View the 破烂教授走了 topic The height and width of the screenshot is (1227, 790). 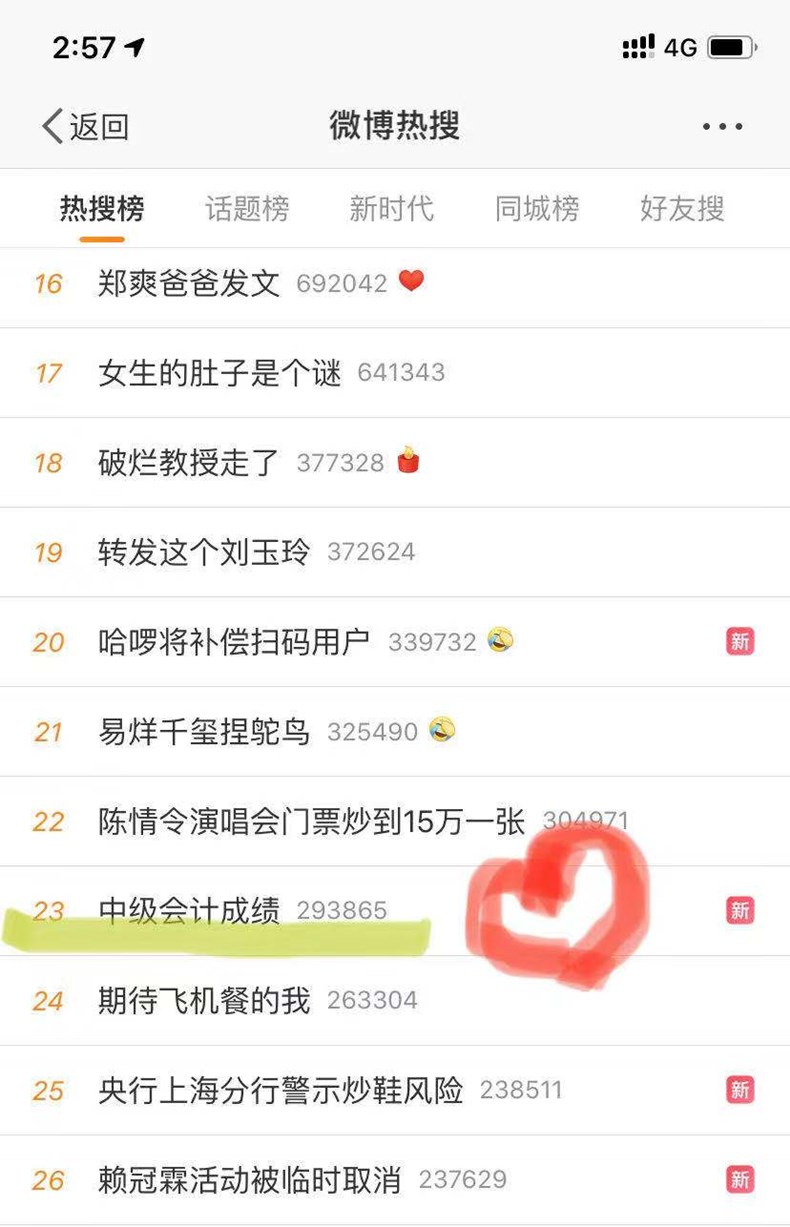point(189,463)
